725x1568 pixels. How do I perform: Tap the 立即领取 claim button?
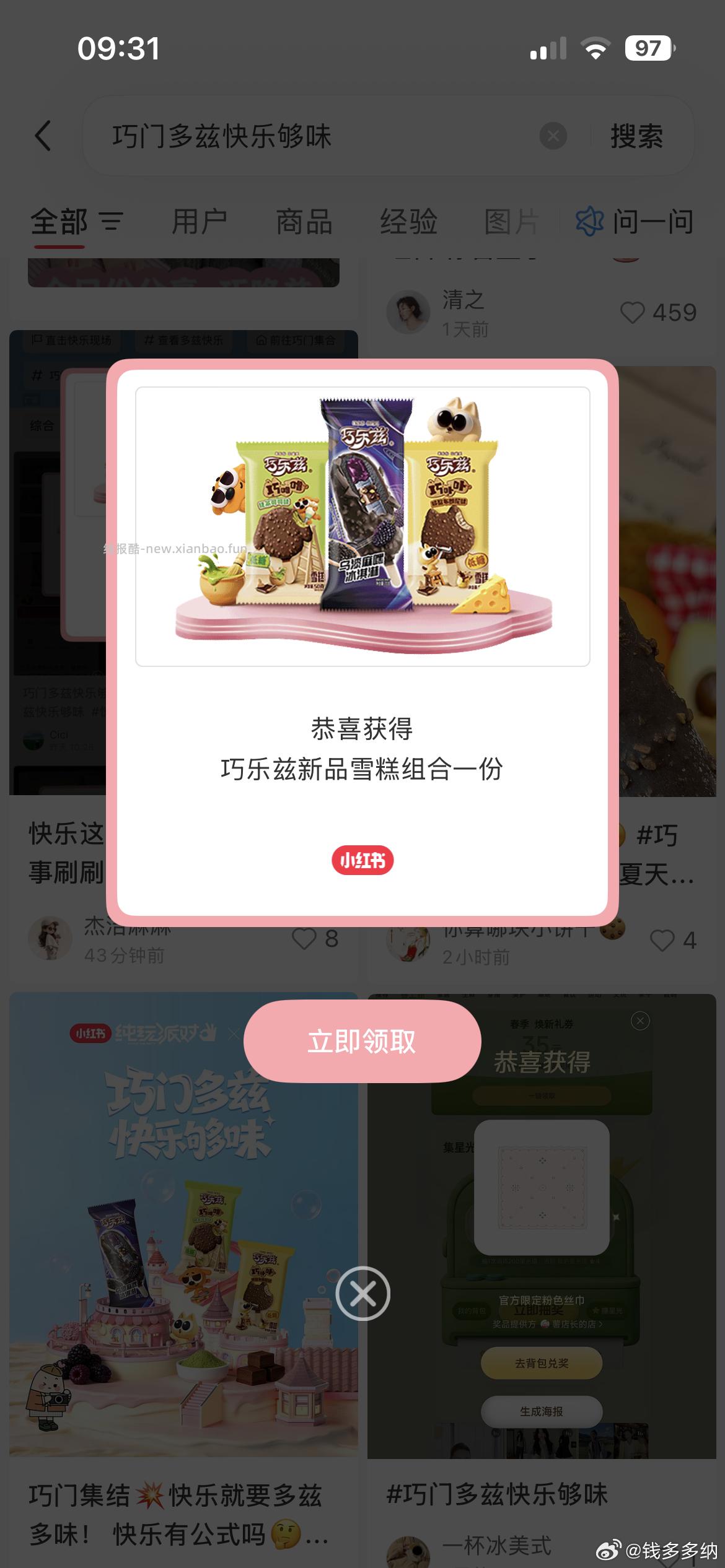362,1040
